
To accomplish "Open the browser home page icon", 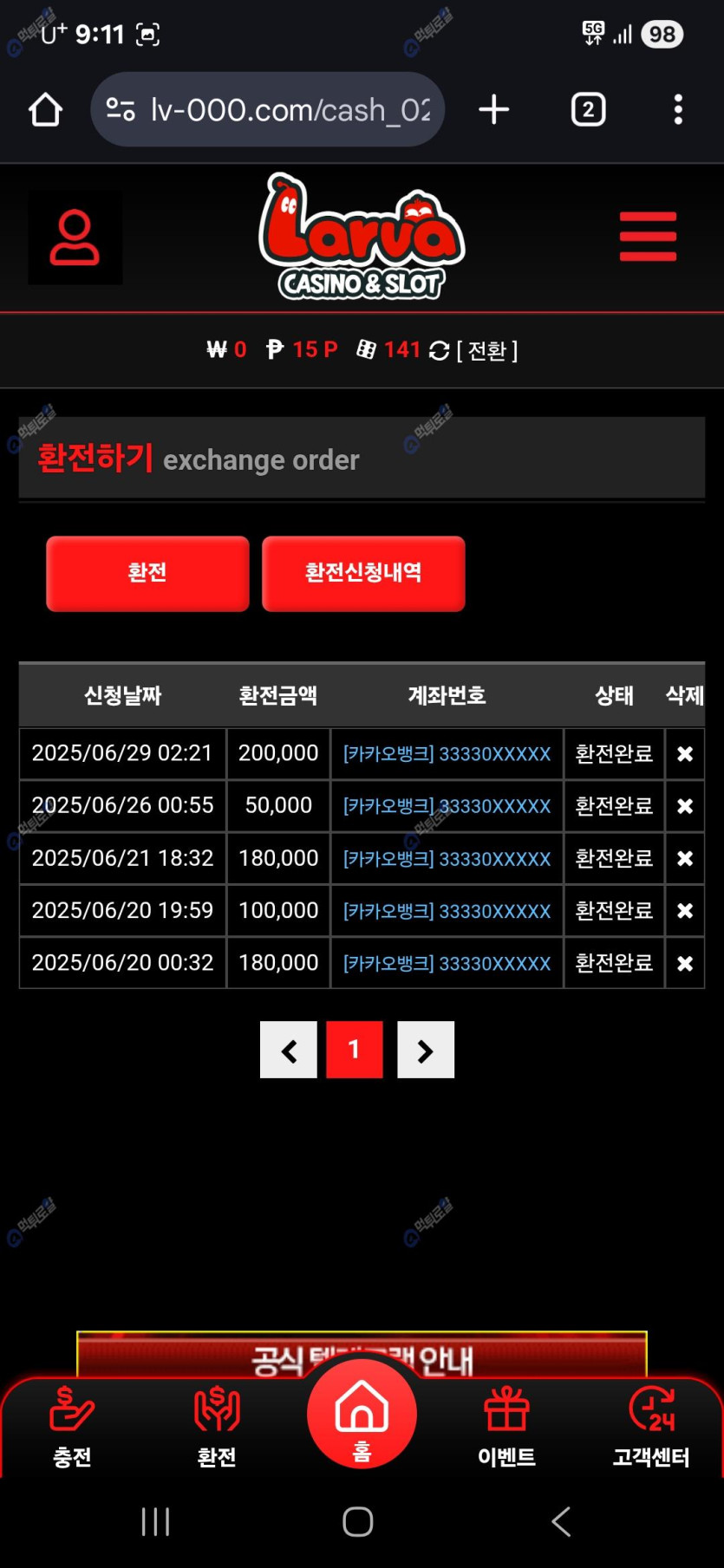I will click(45, 110).
